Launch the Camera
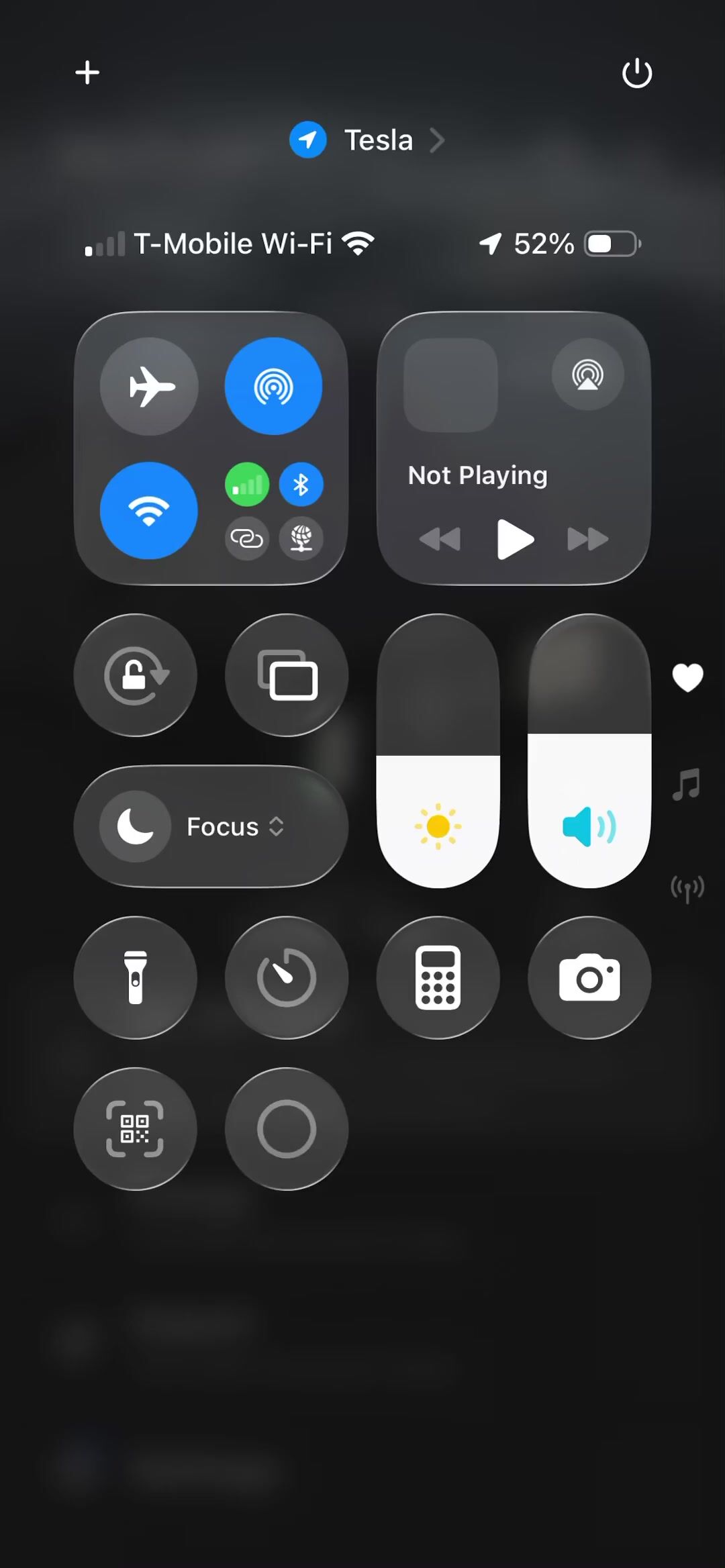 [x=589, y=977]
